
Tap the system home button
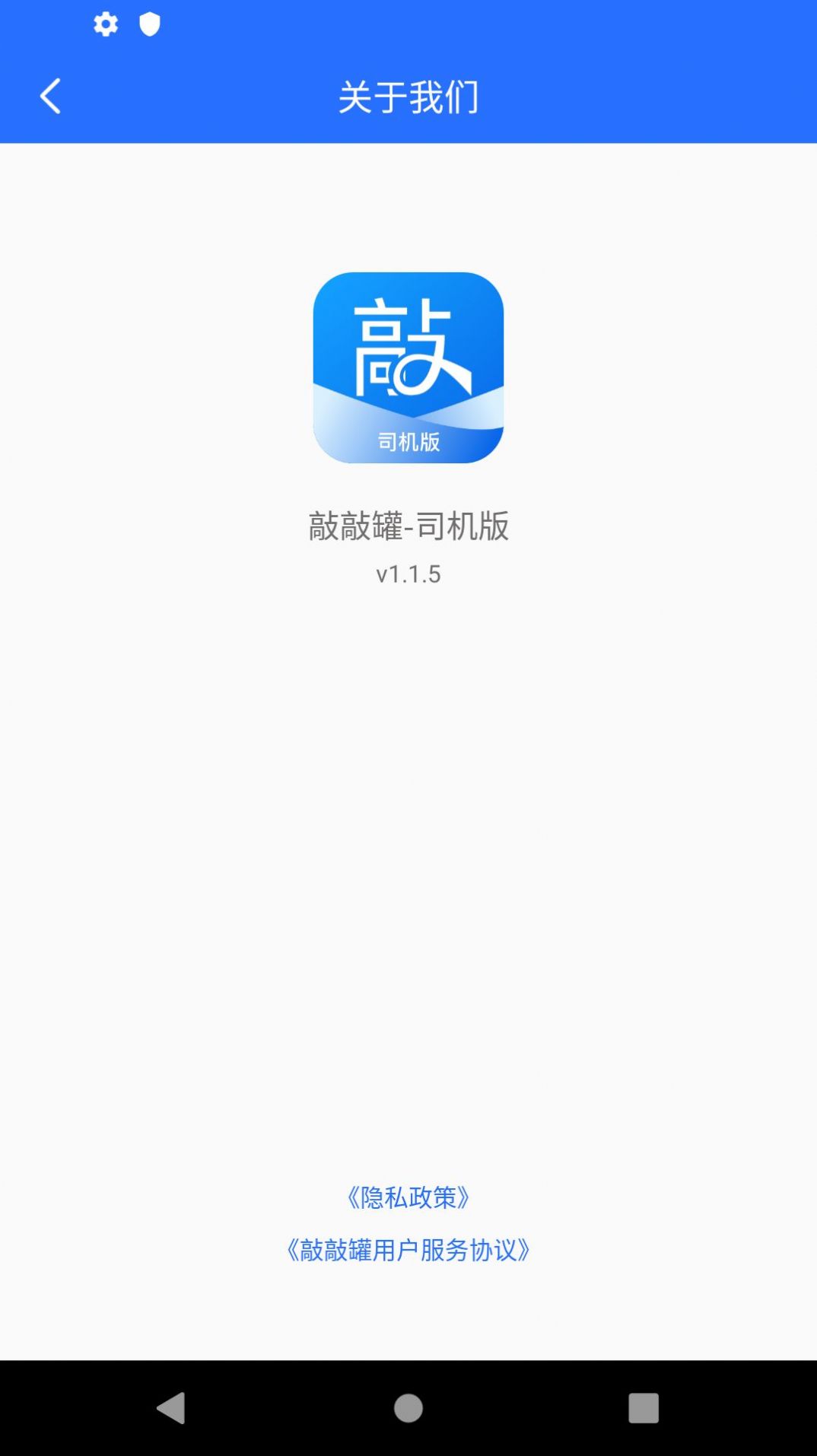(x=408, y=1408)
